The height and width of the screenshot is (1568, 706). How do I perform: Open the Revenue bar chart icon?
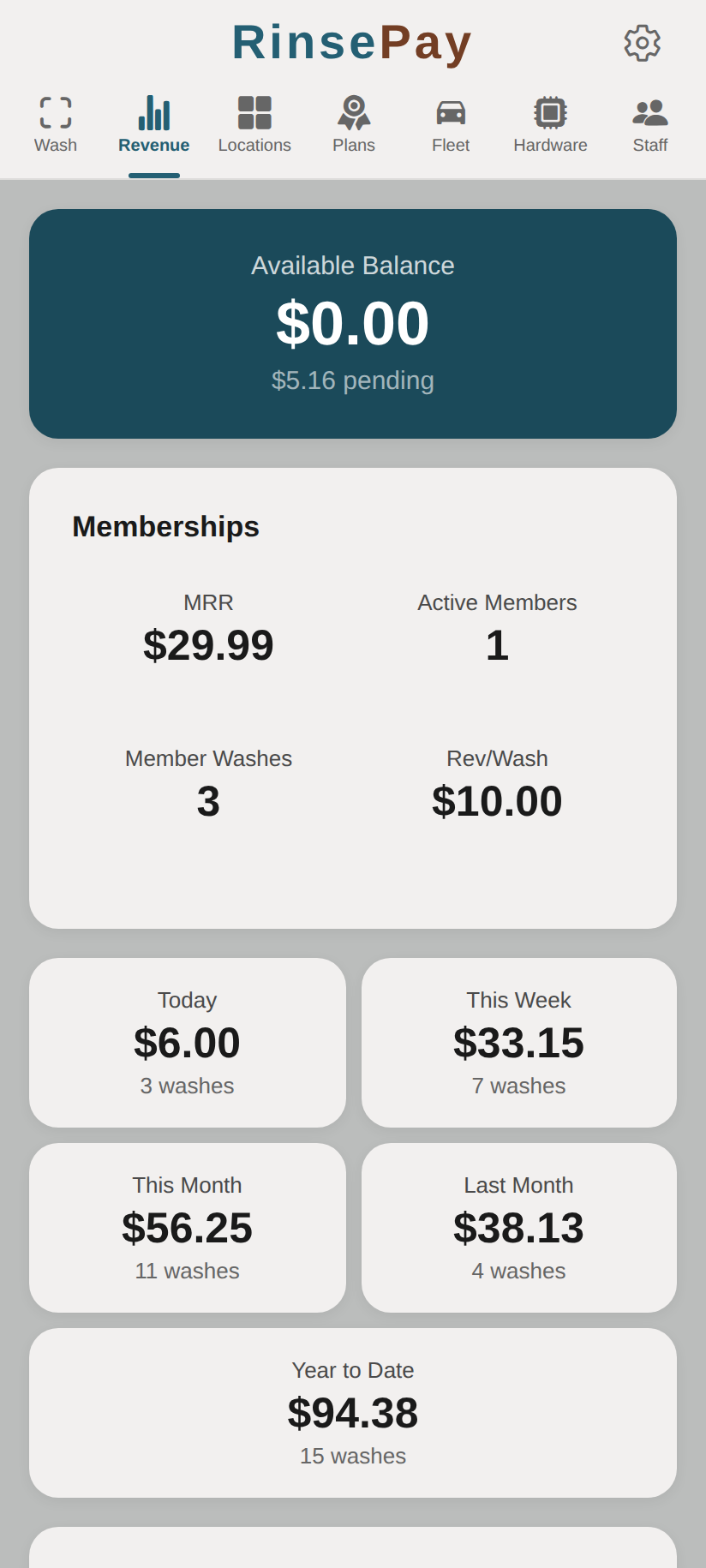[x=154, y=111]
